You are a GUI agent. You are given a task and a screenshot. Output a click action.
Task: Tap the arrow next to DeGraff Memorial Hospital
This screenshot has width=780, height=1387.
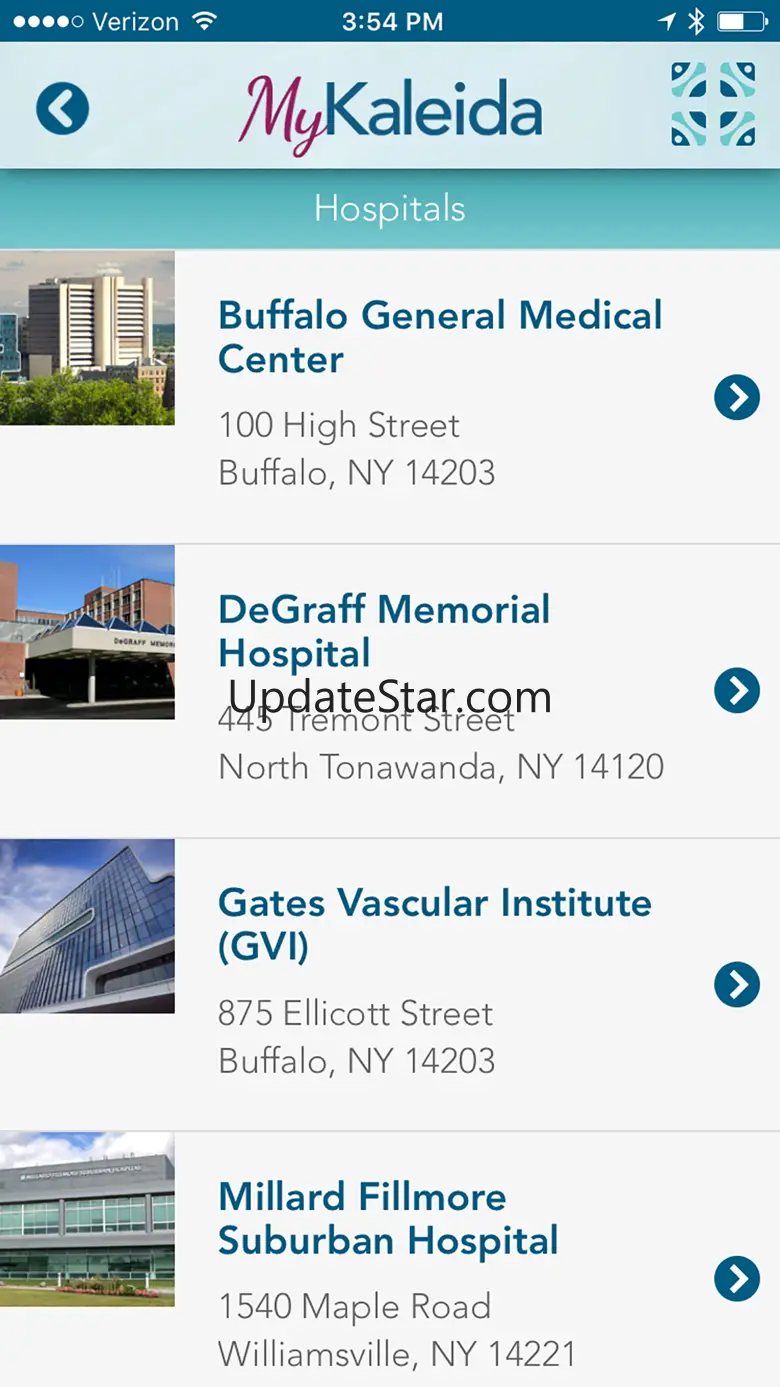coord(737,691)
